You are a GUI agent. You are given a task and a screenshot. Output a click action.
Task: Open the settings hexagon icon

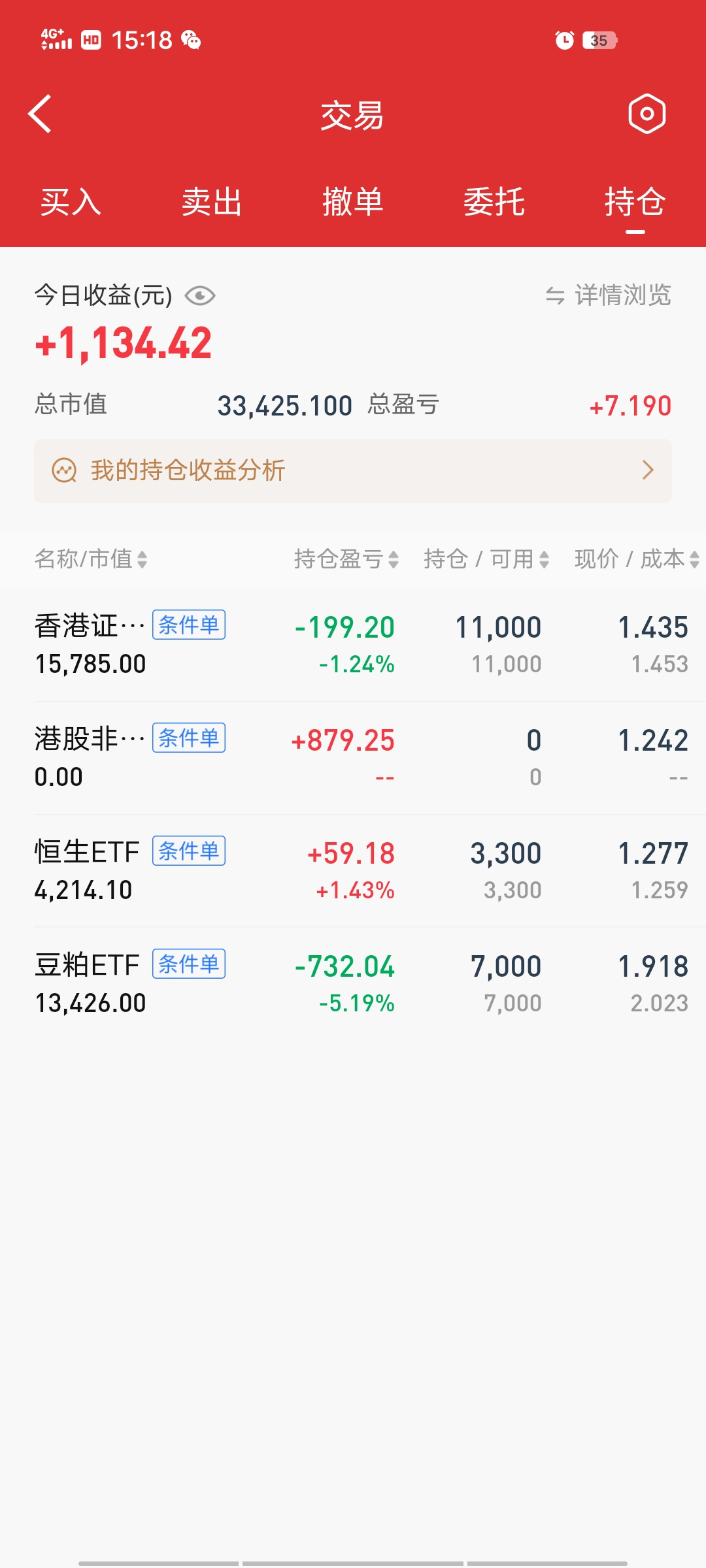click(647, 114)
